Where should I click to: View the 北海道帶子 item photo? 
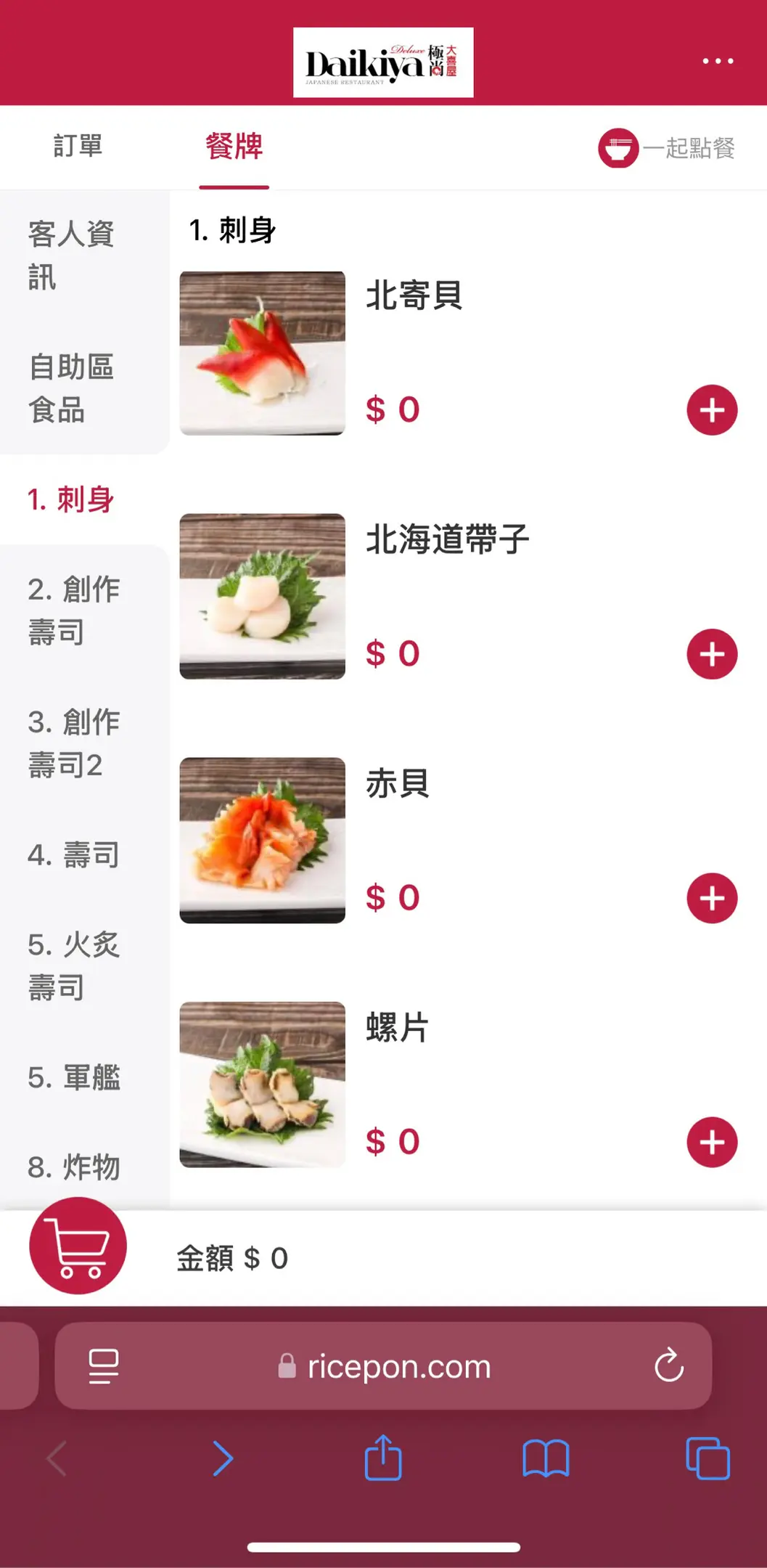pyautogui.click(x=262, y=597)
